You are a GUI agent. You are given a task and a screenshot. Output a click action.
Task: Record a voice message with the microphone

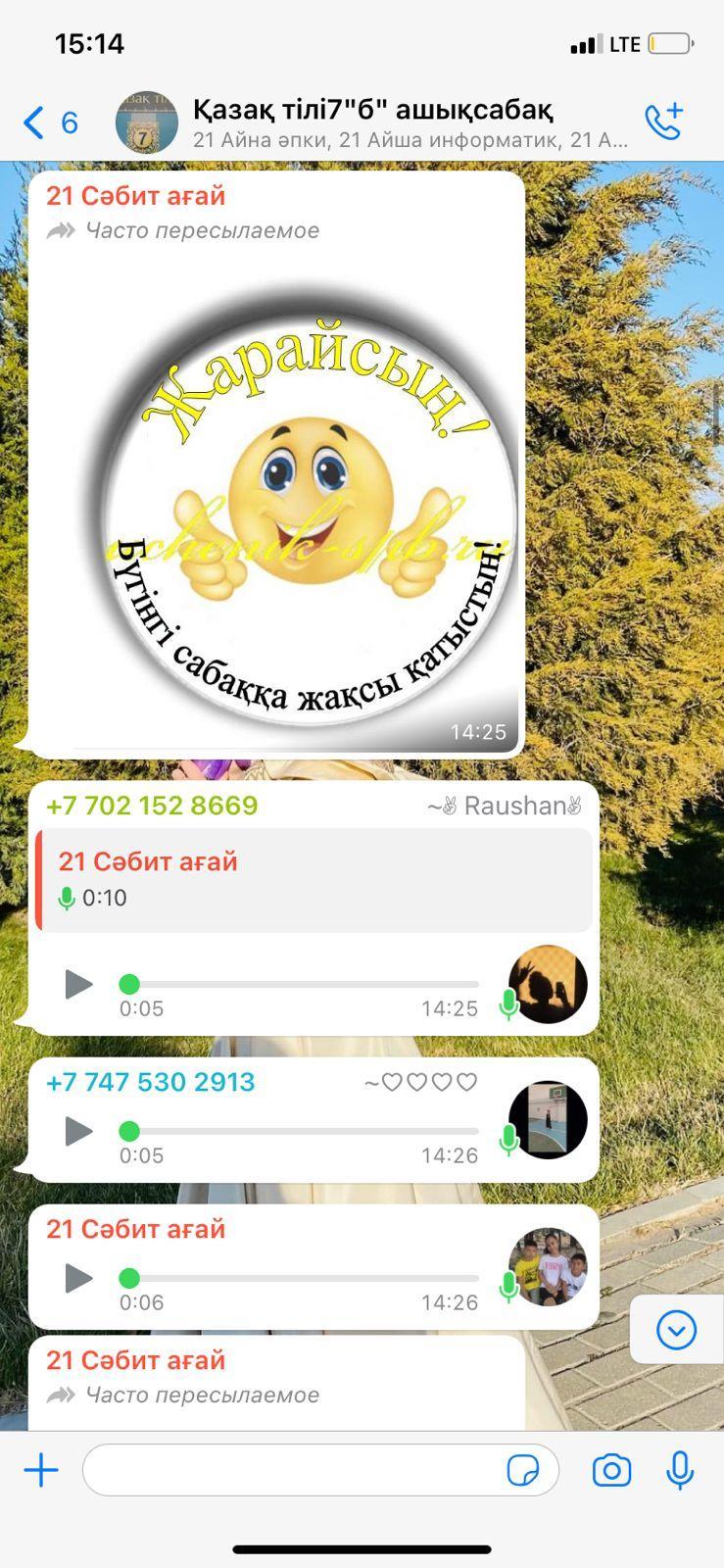[x=680, y=1470]
